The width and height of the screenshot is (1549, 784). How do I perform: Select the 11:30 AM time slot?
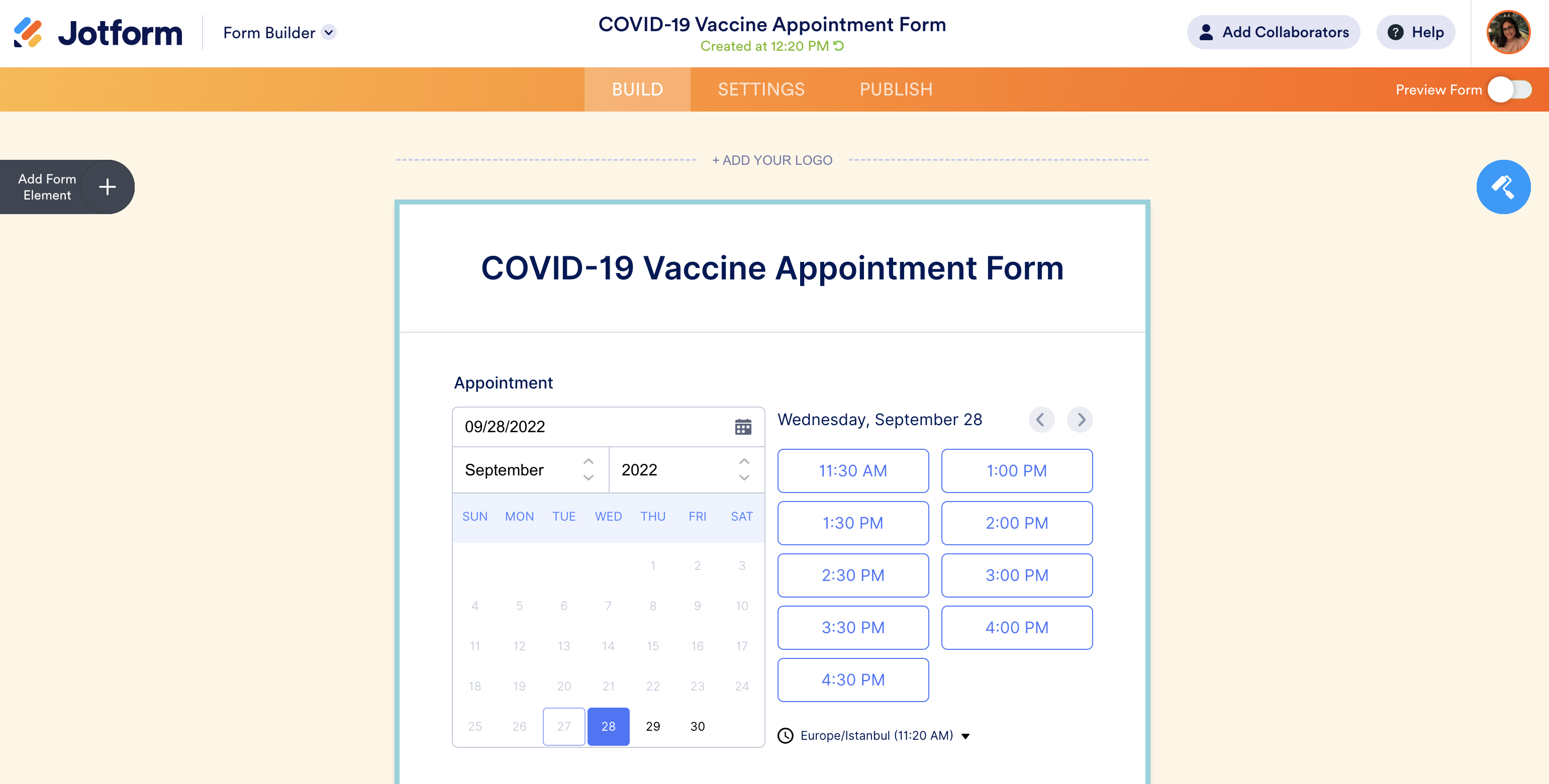pyautogui.click(x=853, y=471)
